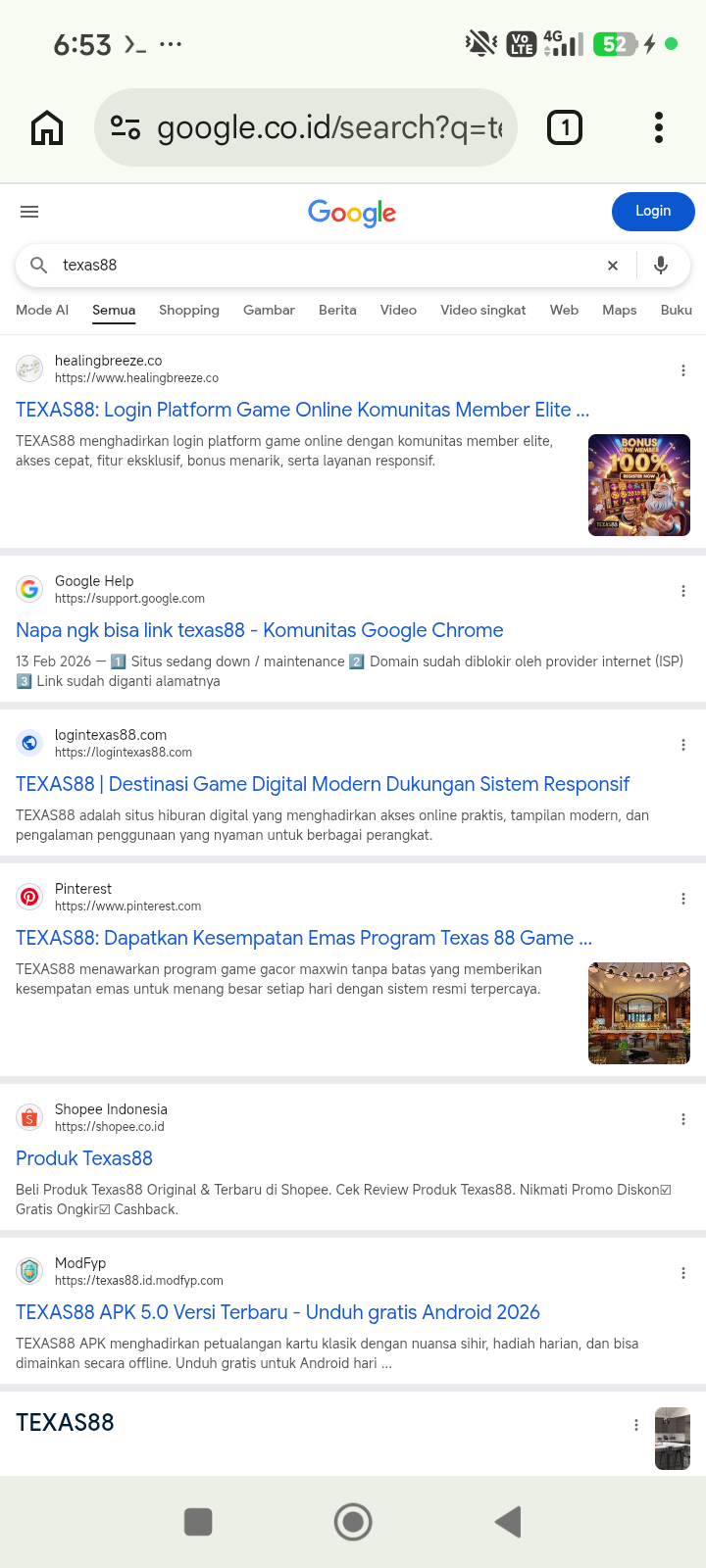Image resolution: width=706 pixels, height=1568 pixels.
Task: Show Berita news results
Action: click(337, 310)
